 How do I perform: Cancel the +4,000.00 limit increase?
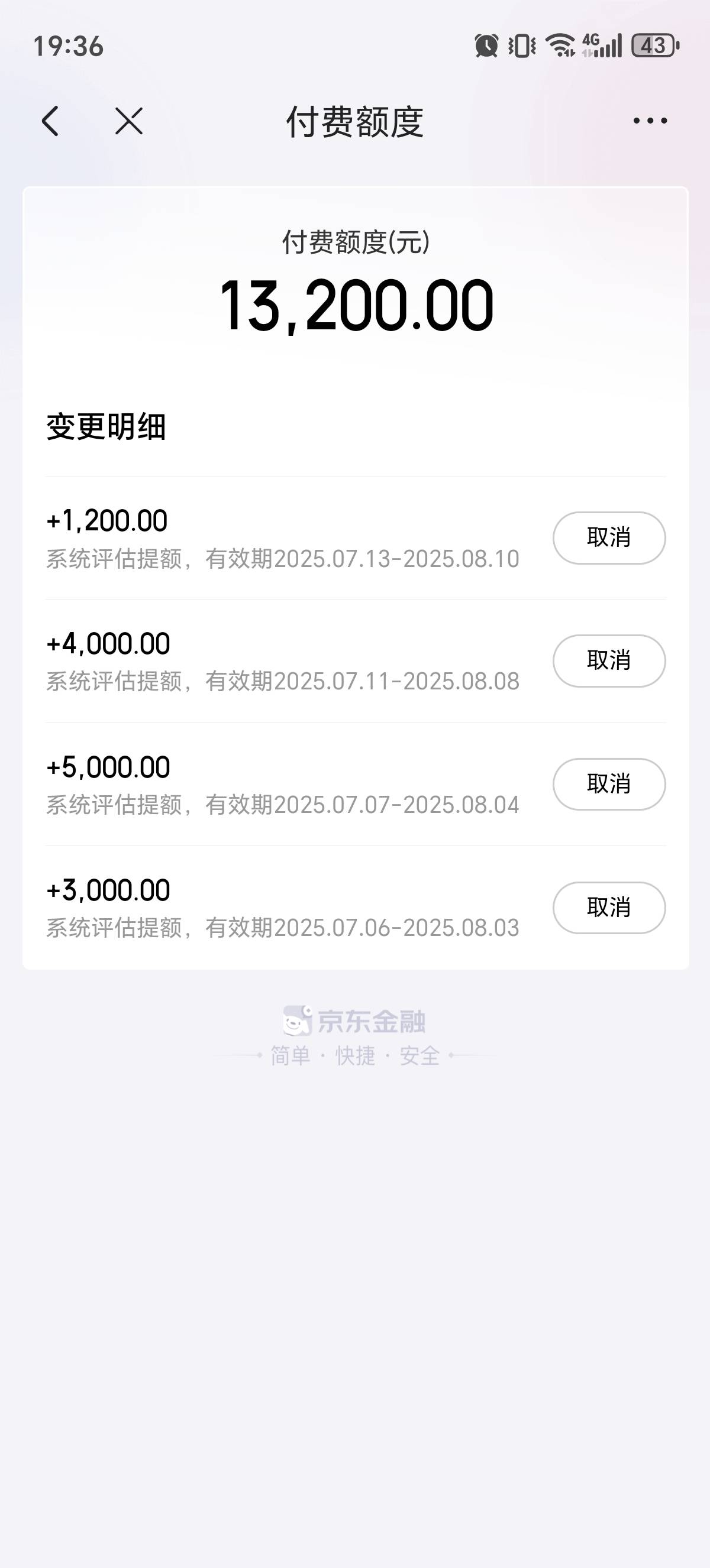pos(609,660)
